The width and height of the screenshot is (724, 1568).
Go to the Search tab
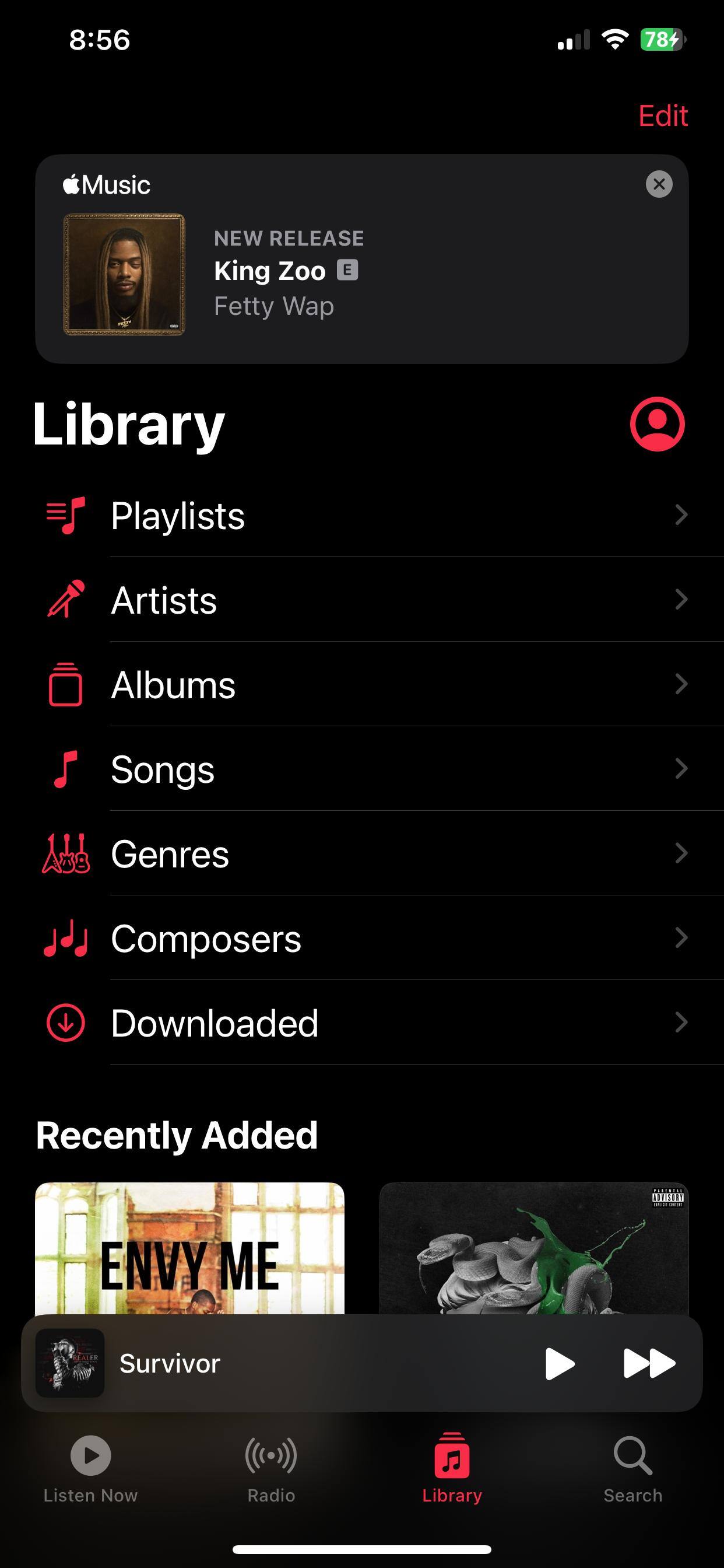pos(632,1468)
